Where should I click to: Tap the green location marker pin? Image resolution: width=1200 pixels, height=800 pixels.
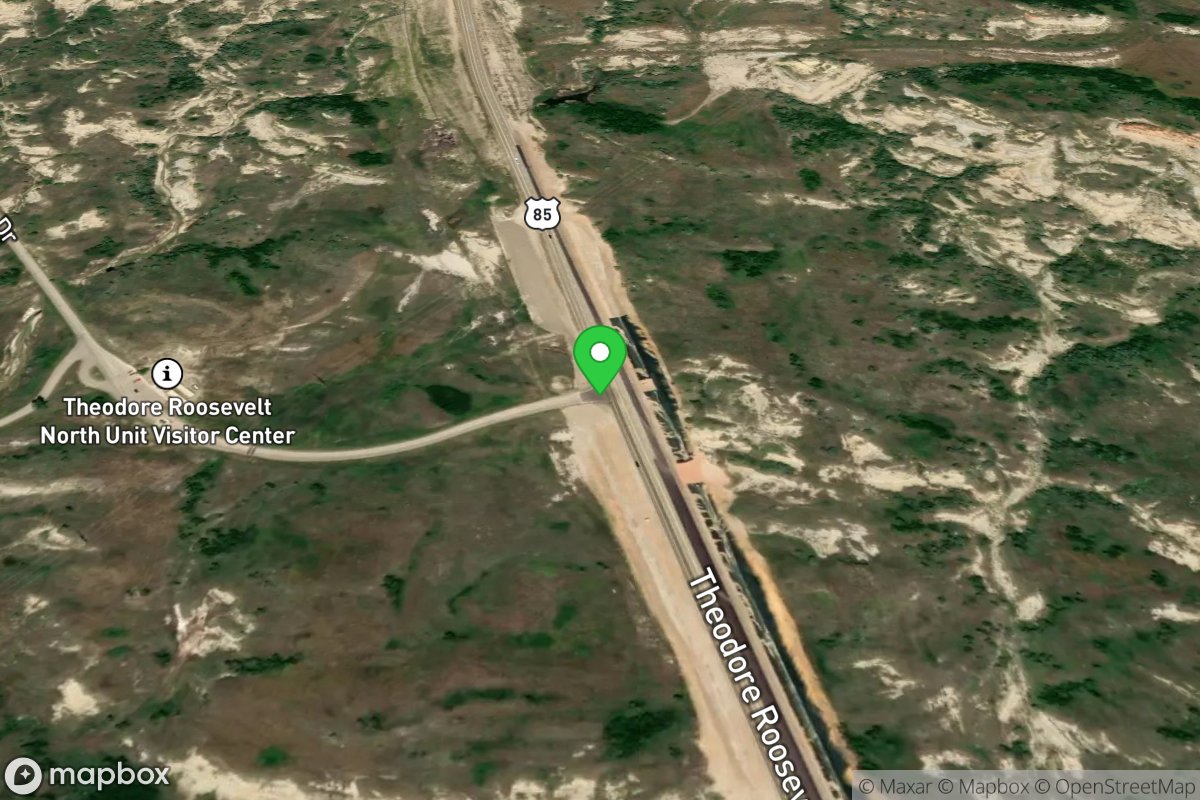coord(599,357)
